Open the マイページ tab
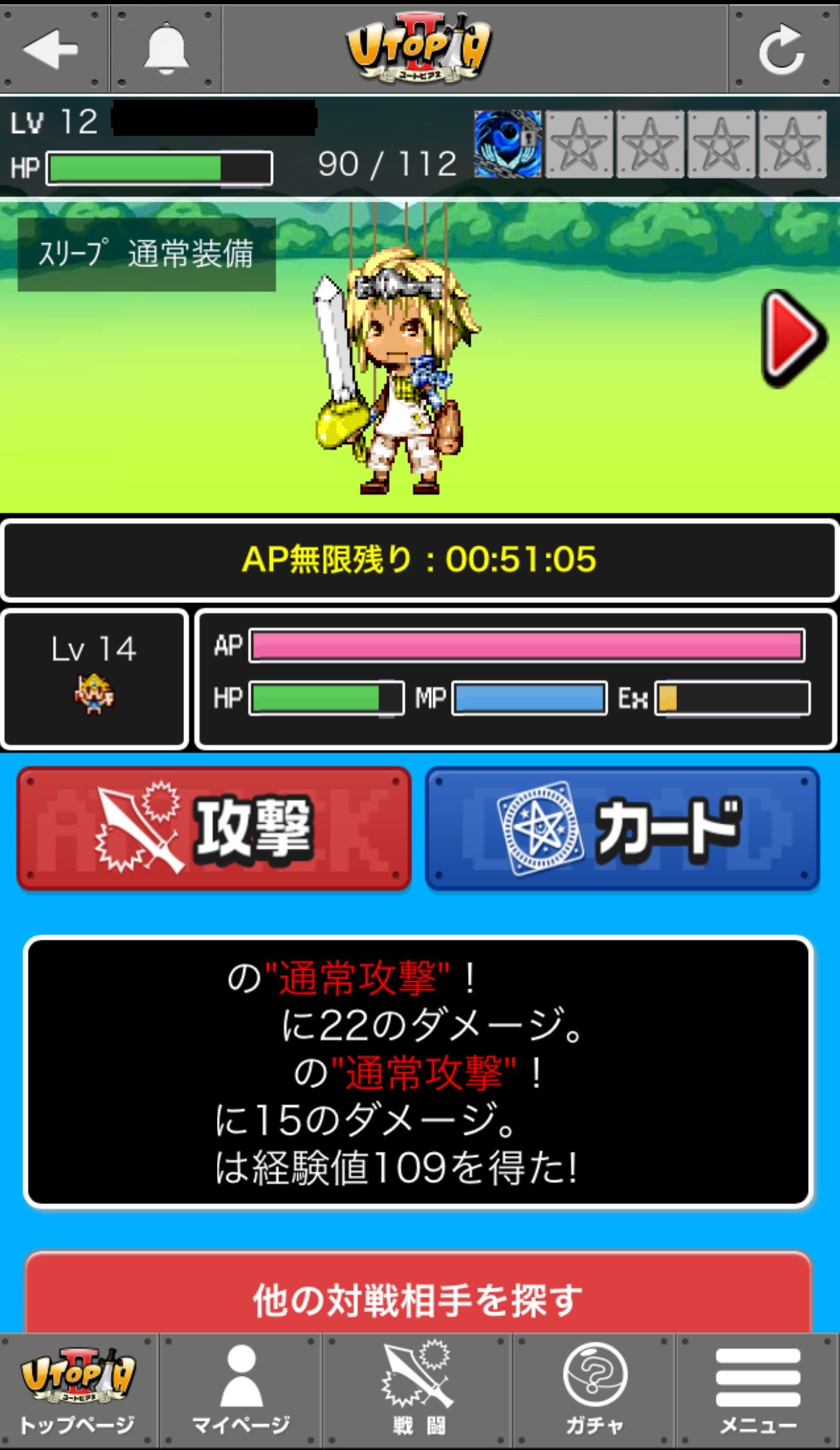Screen dimensions: 840x1450 coord(241,1391)
